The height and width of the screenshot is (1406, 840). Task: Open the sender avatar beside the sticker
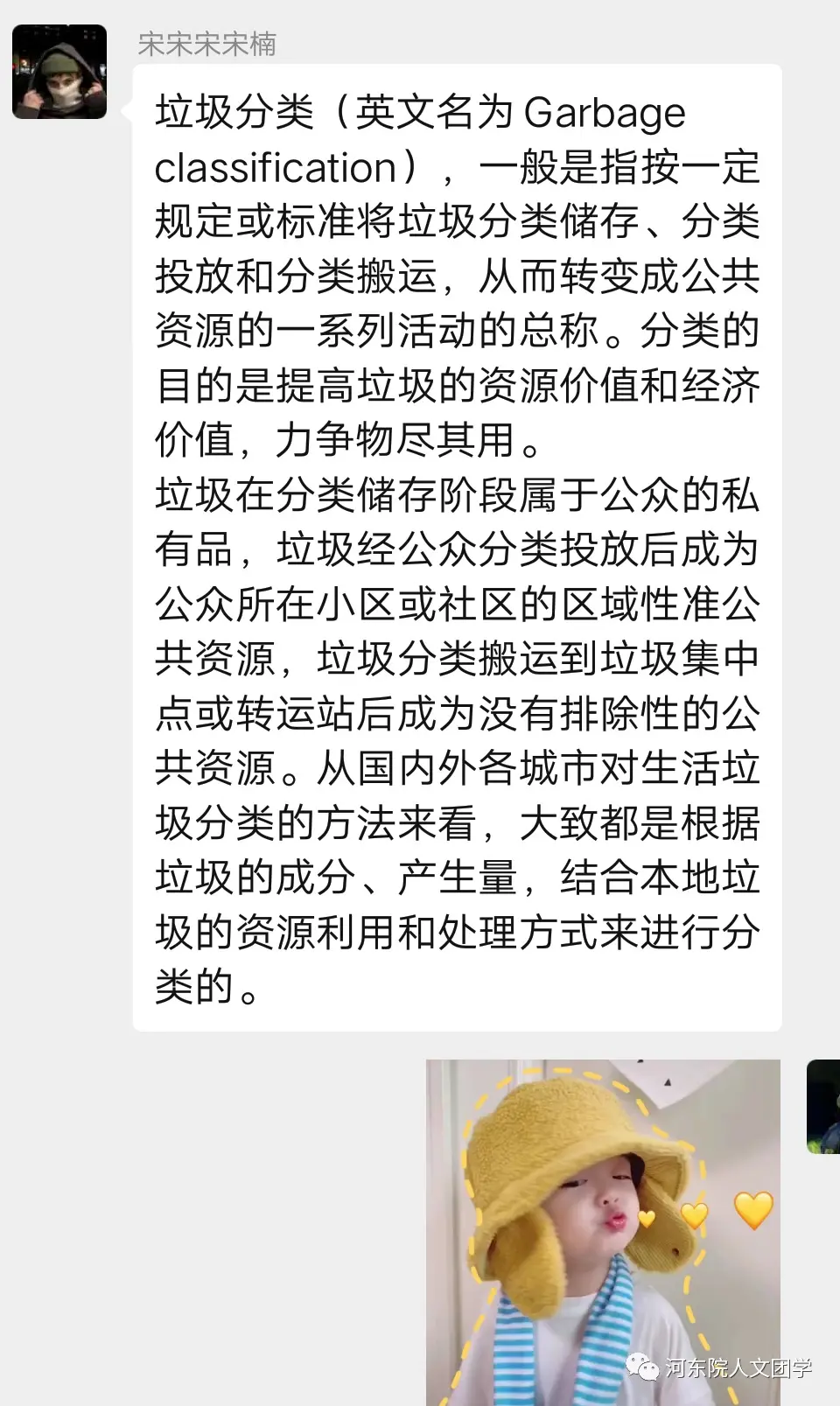pyautogui.click(x=823, y=1107)
